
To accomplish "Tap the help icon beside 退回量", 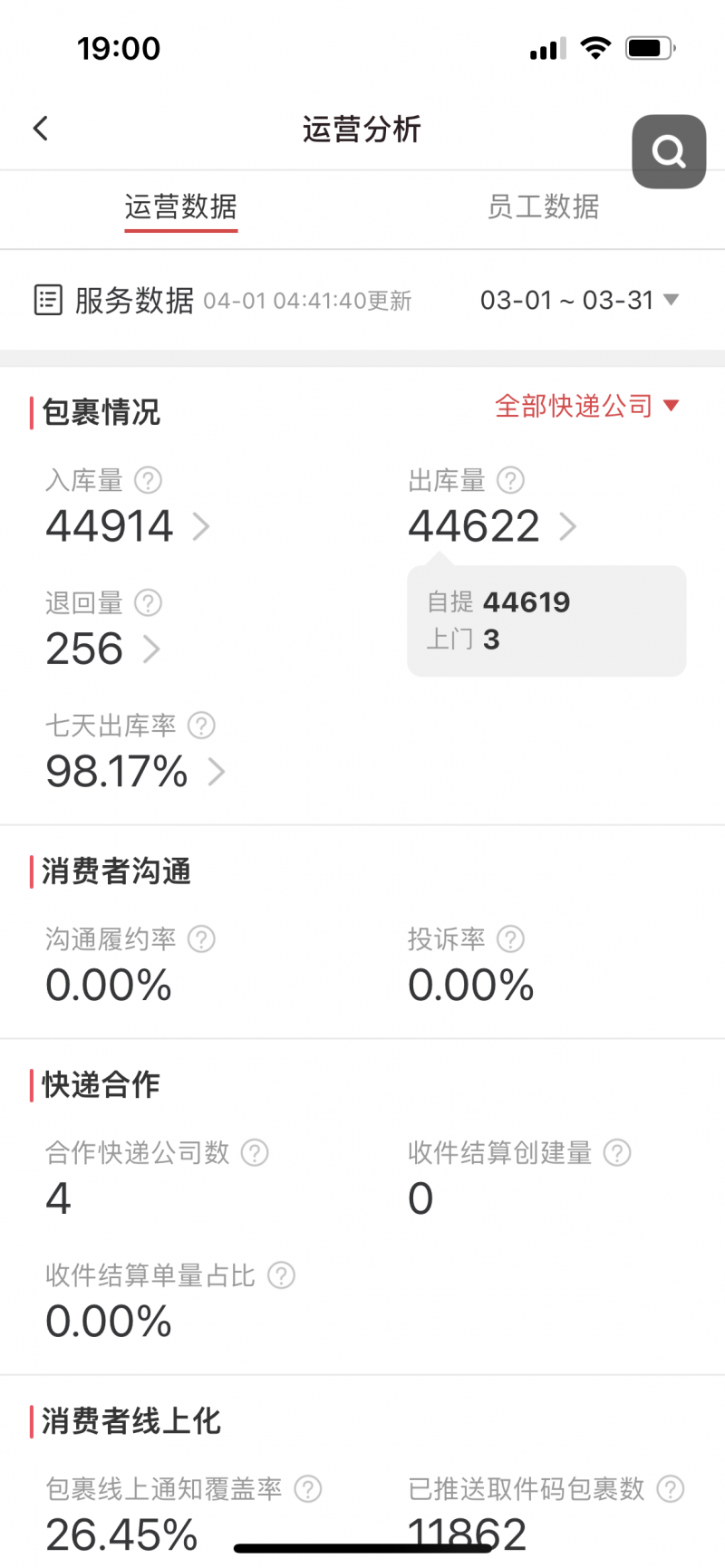I will point(149,602).
